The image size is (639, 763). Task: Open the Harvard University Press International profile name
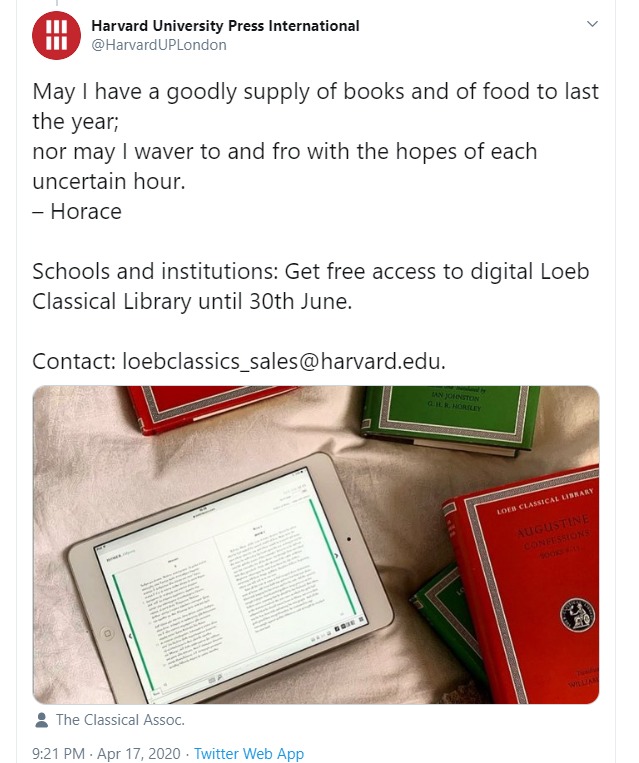pyautogui.click(x=225, y=26)
